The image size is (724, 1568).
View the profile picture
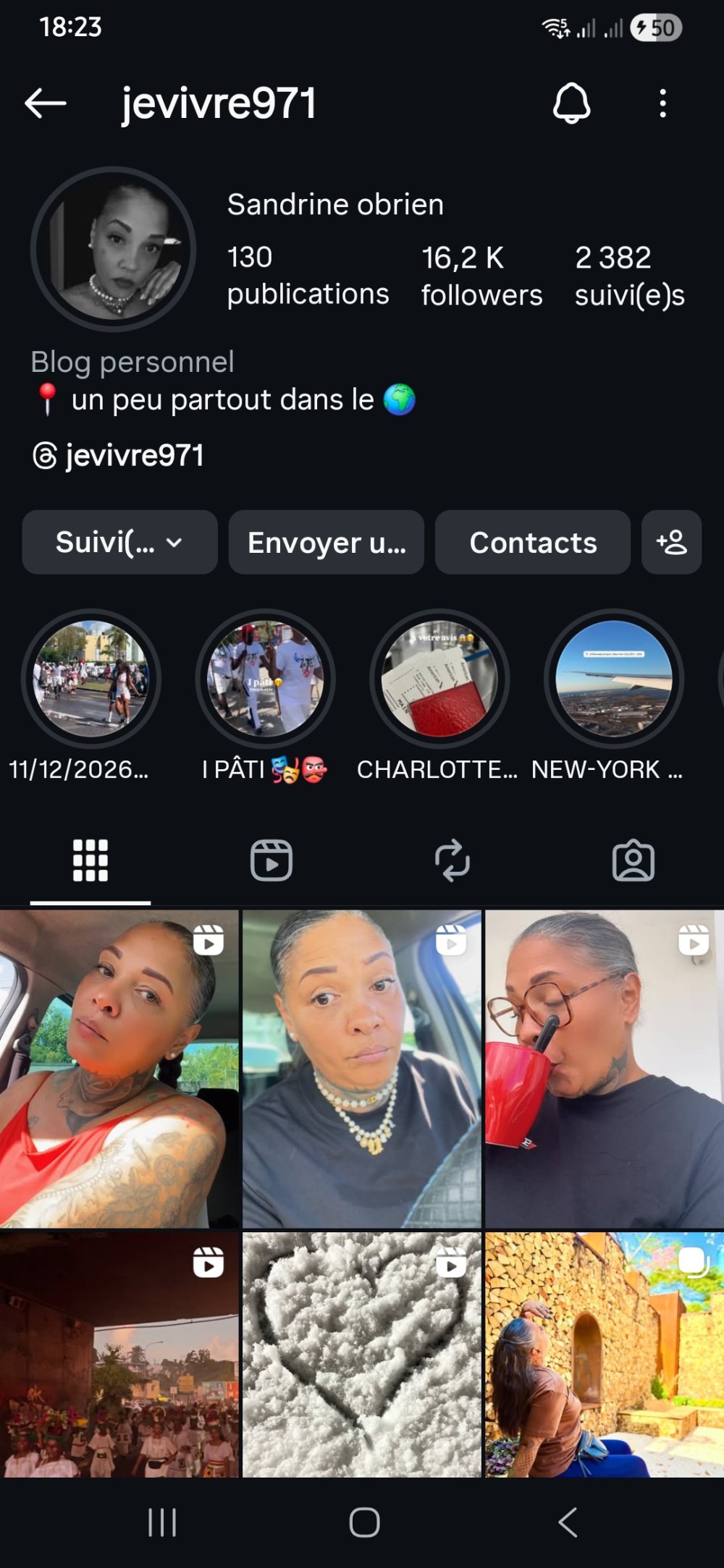coord(113,249)
